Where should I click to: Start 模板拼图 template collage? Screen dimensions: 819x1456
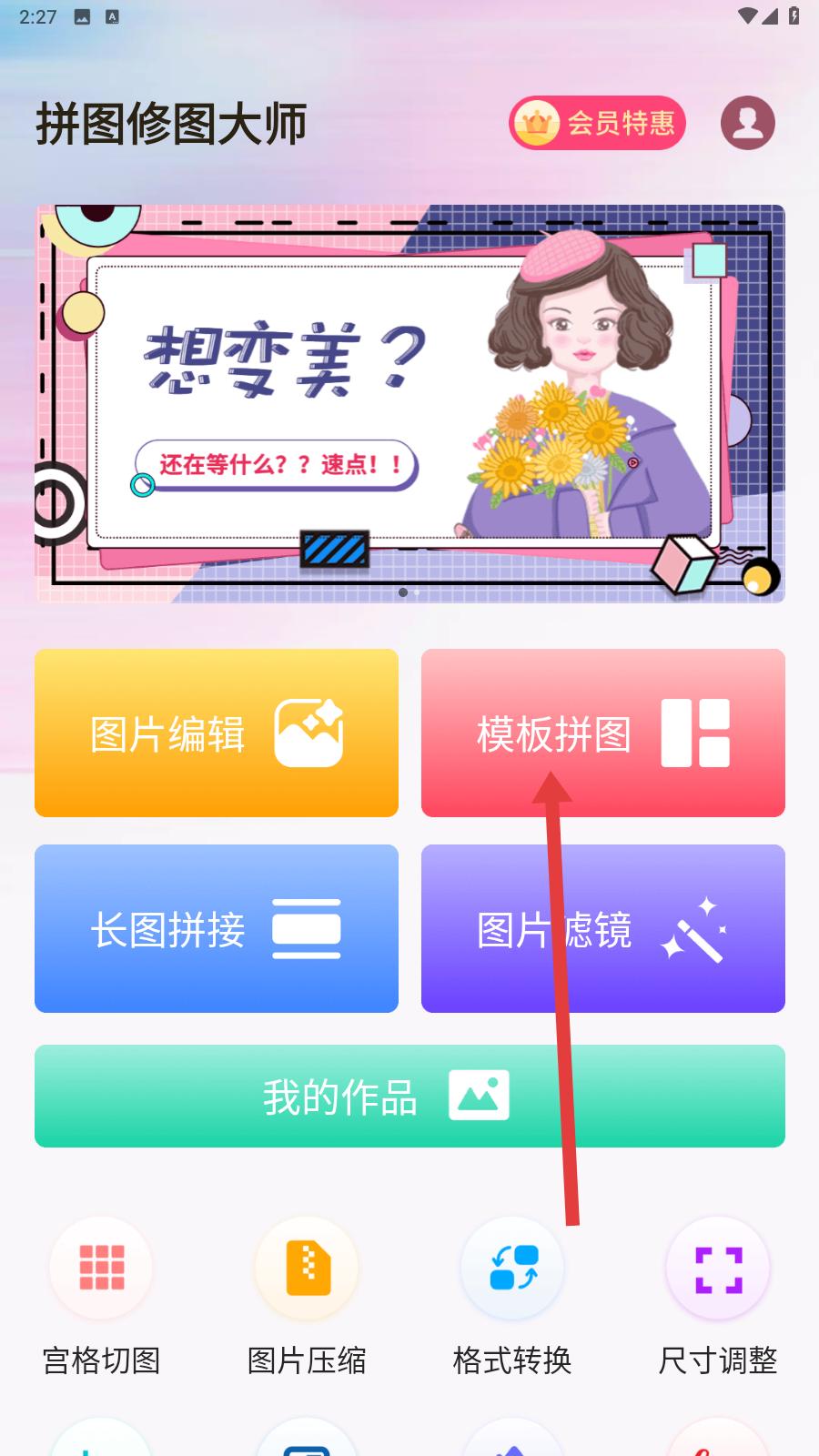pos(603,733)
